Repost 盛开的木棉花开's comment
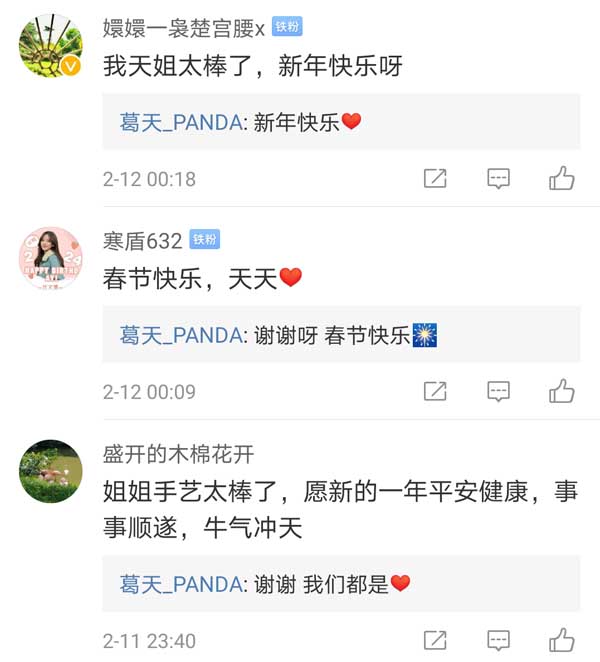This screenshot has height=662, width=600. tap(435, 640)
